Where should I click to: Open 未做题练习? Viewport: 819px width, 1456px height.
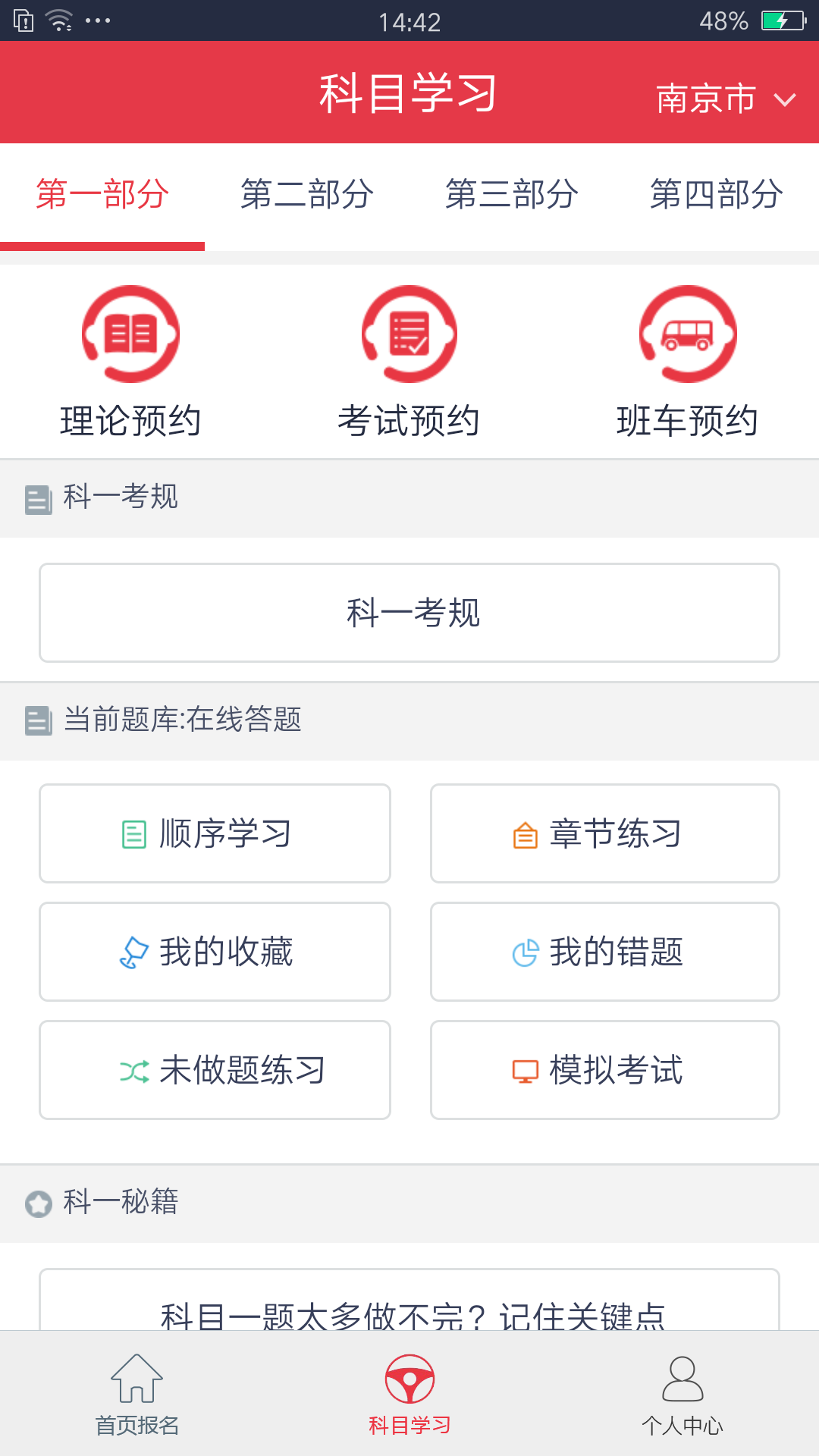(x=215, y=1070)
